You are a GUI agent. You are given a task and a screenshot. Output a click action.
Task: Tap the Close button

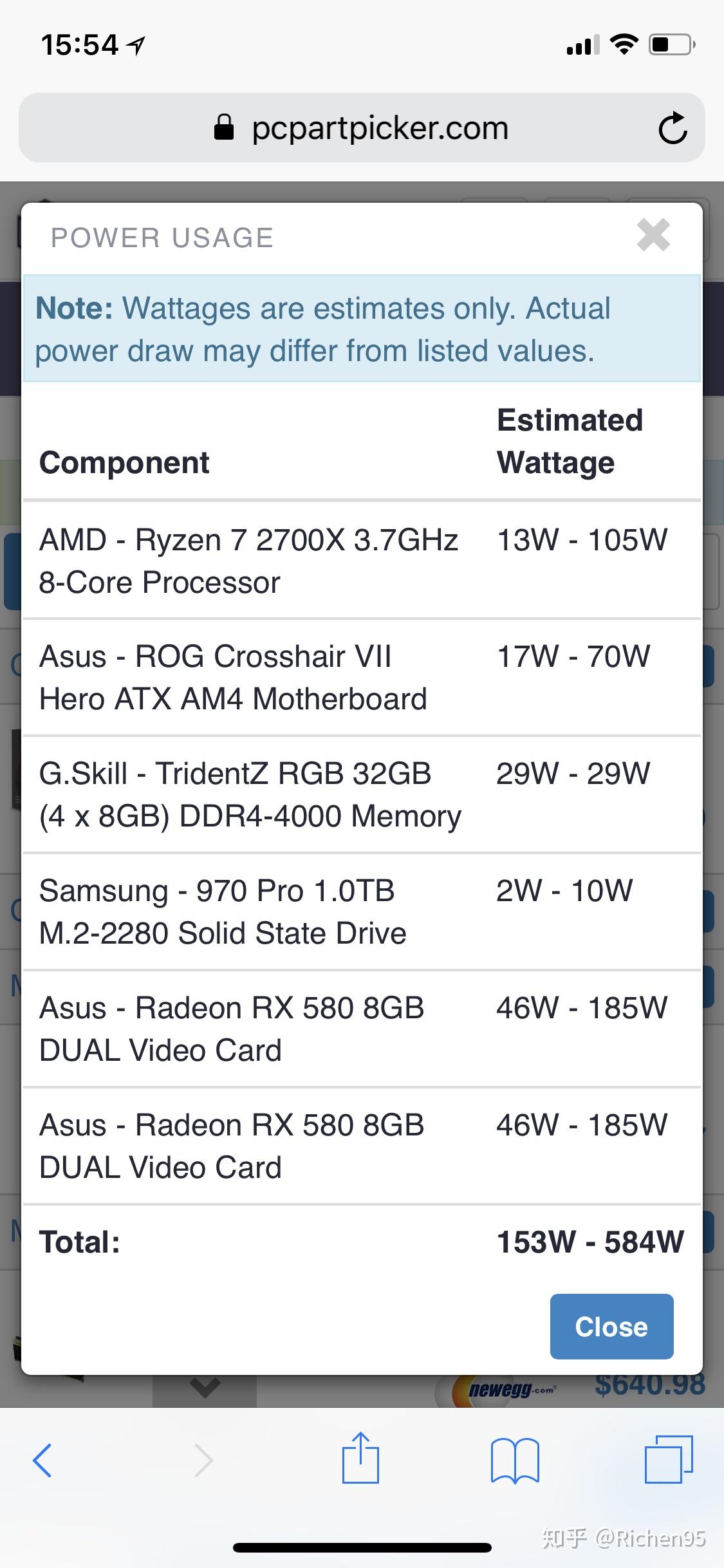click(x=611, y=1326)
